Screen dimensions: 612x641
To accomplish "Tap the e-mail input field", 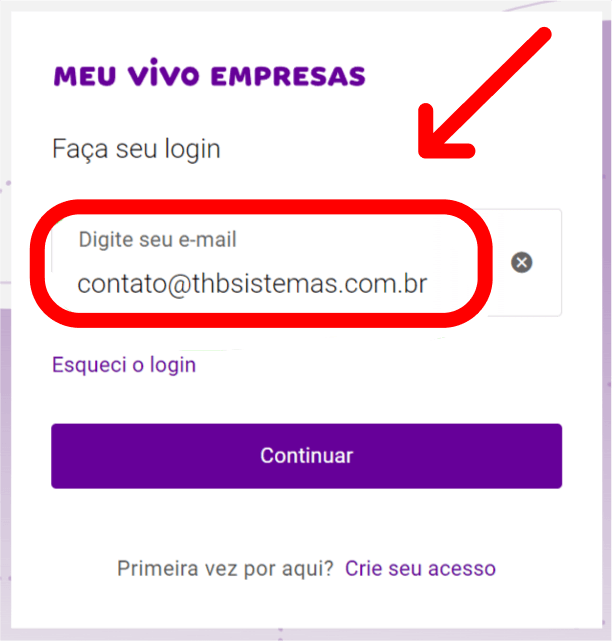I will coord(253,284).
